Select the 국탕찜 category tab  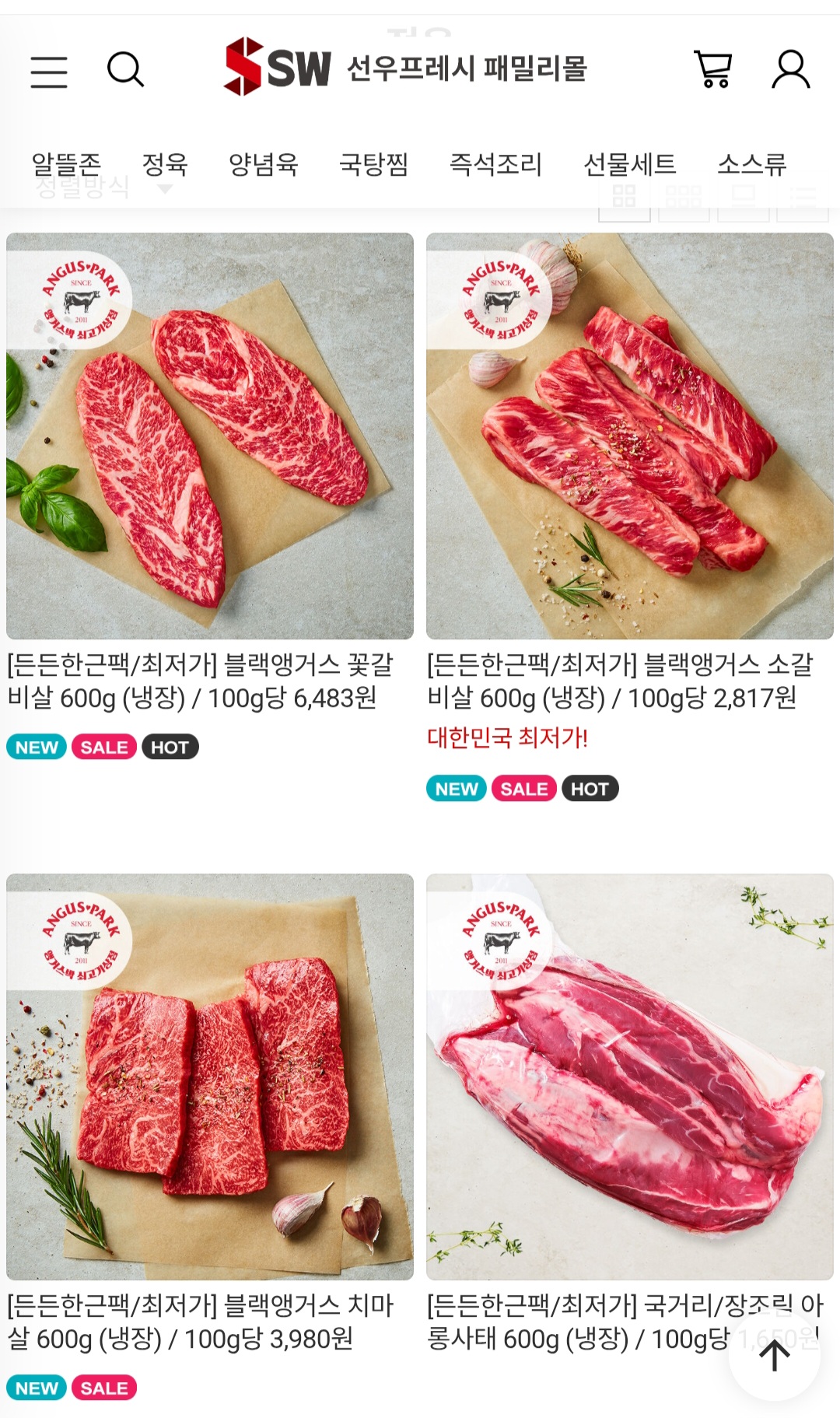(376, 164)
